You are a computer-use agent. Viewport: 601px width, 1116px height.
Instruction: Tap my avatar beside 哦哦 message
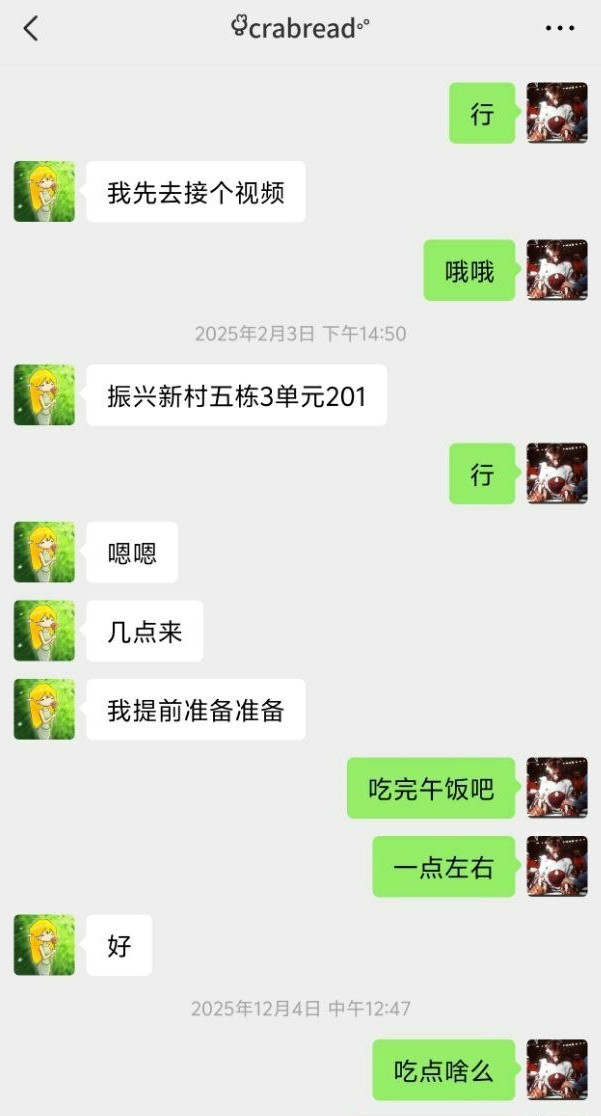click(557, 270)
